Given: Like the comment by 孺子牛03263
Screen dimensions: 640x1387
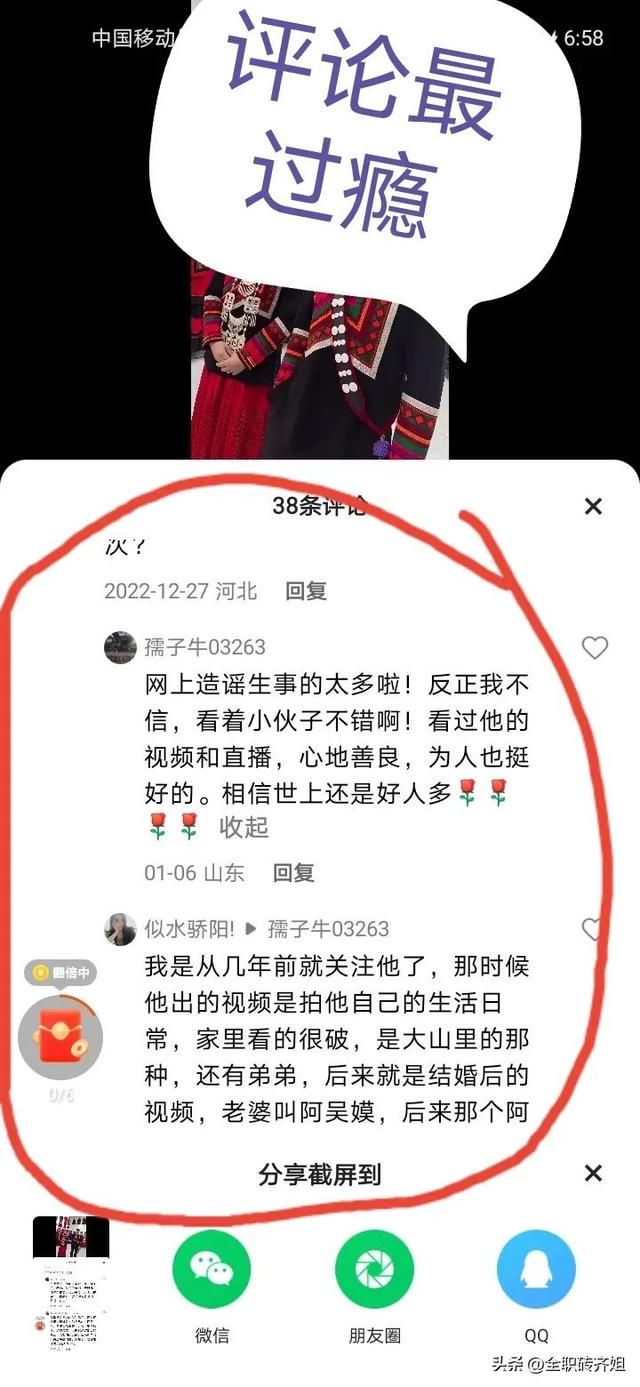Looking at the screenshot, I should [595, 648].
